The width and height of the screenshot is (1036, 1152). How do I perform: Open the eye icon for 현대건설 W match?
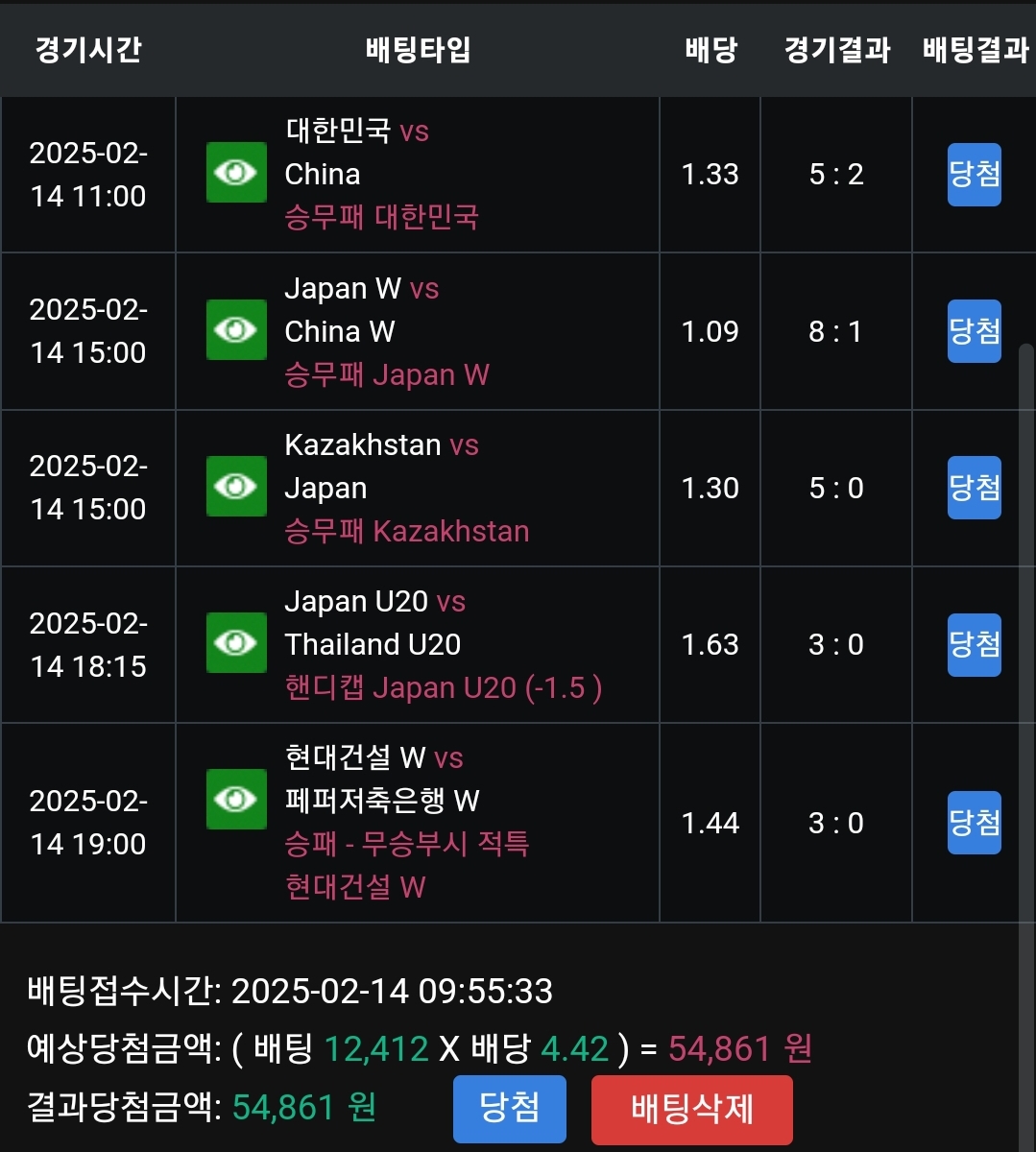[x=236, y=800]
